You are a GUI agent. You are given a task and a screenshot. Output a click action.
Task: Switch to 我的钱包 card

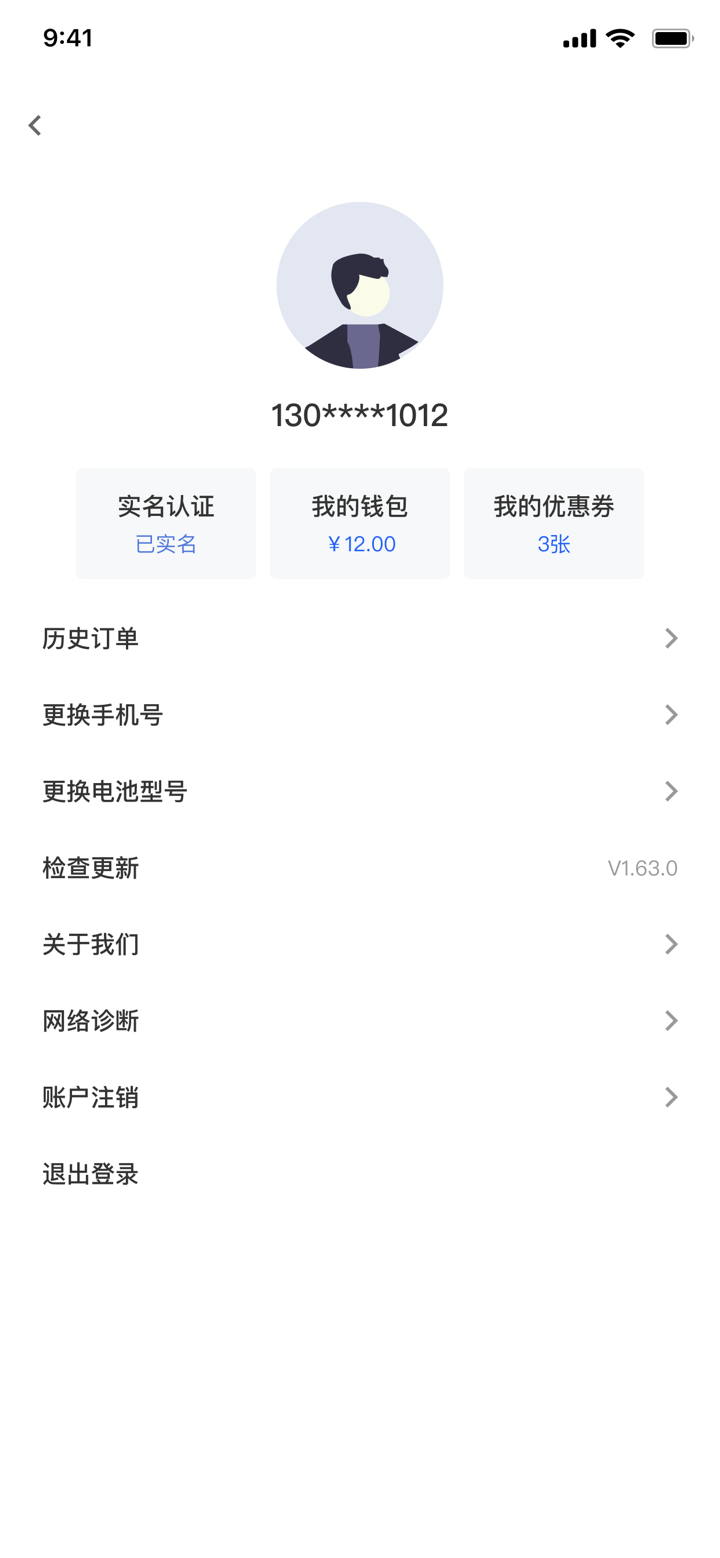[x=359, y=522]
